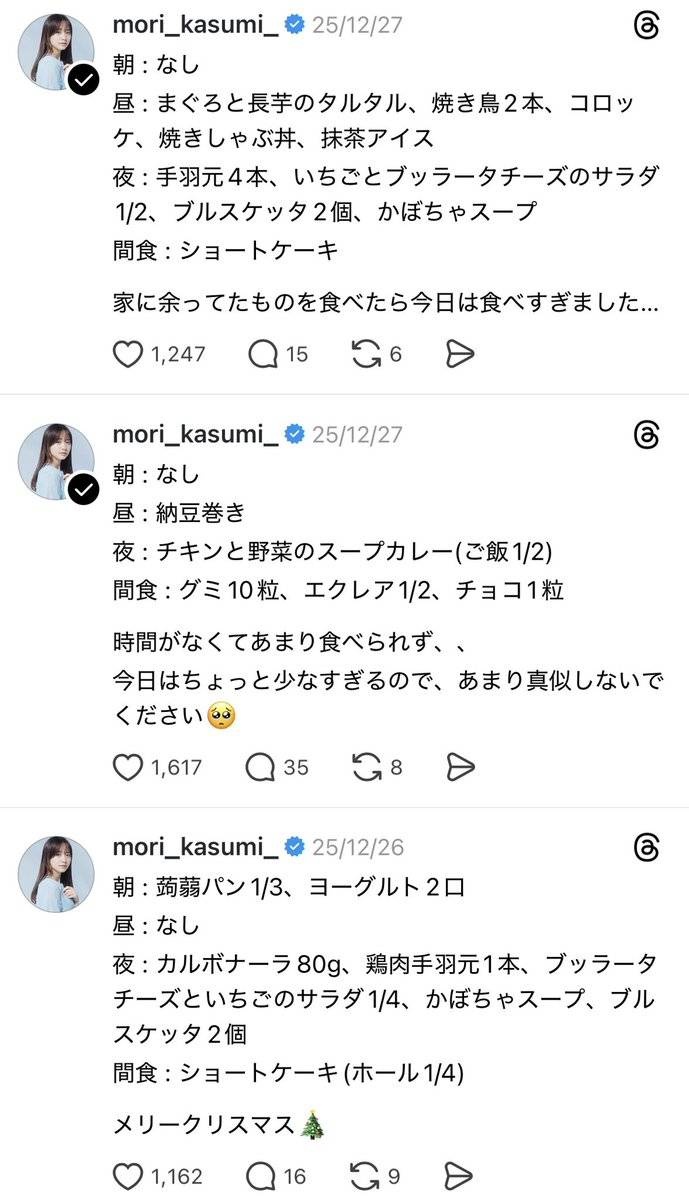Screen dimensions: 689x1200
Task: Open the Threads logo on the 納豆巻き post
Action: pos(648,435)
